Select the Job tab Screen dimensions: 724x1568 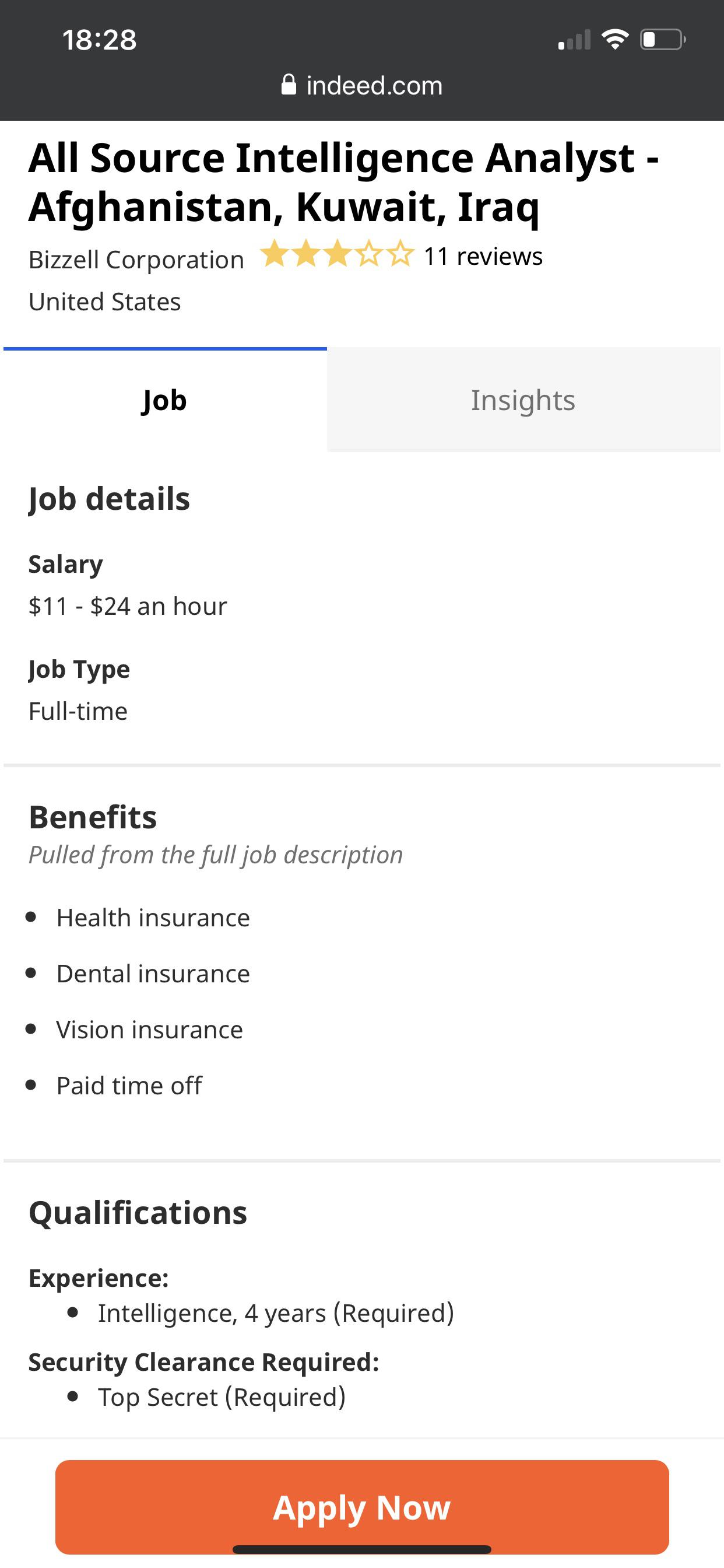pos(165,400)
